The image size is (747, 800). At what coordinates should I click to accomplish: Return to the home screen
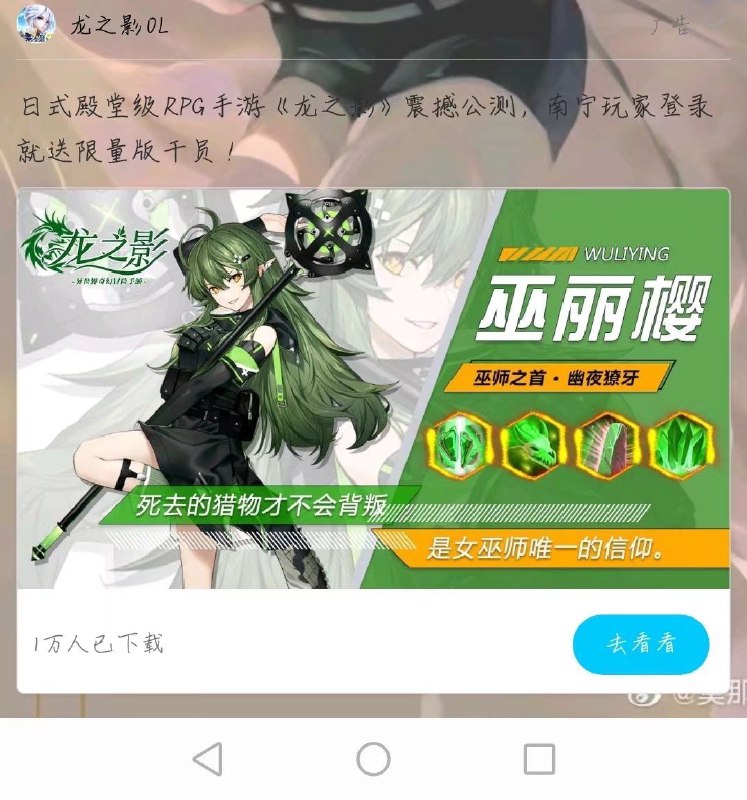point(373,759)
